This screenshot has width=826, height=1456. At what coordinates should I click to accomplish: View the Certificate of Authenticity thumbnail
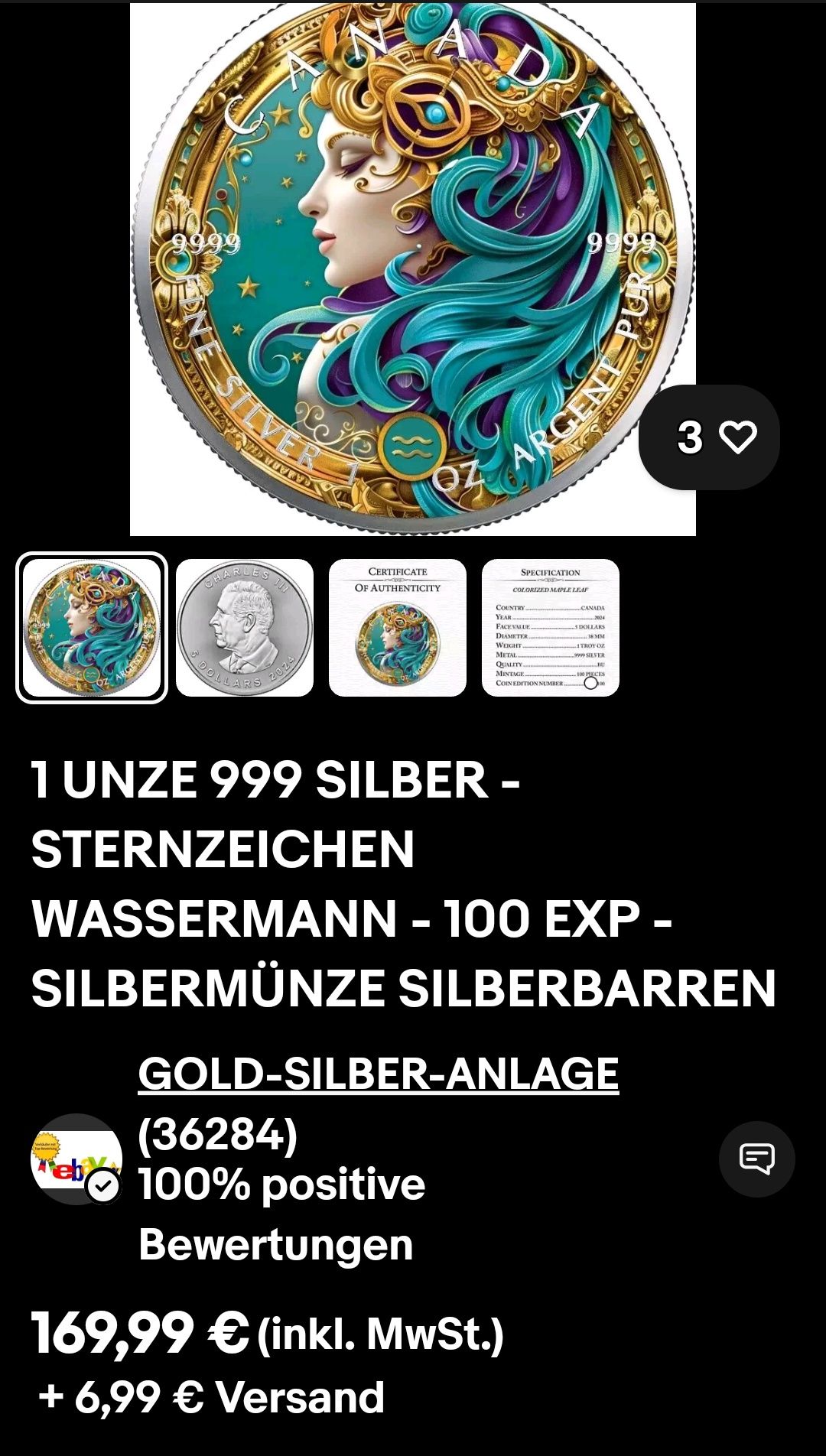click(398, 628)
